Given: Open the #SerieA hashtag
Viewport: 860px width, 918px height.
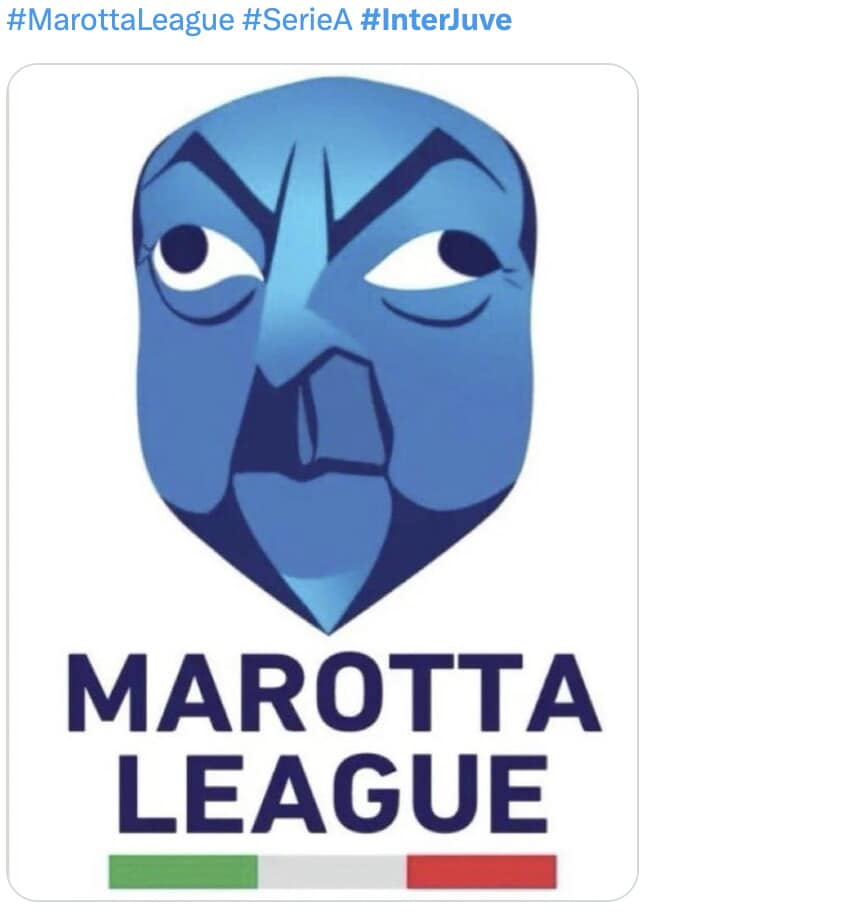Looking at the screenshot, I should [297, 20].
